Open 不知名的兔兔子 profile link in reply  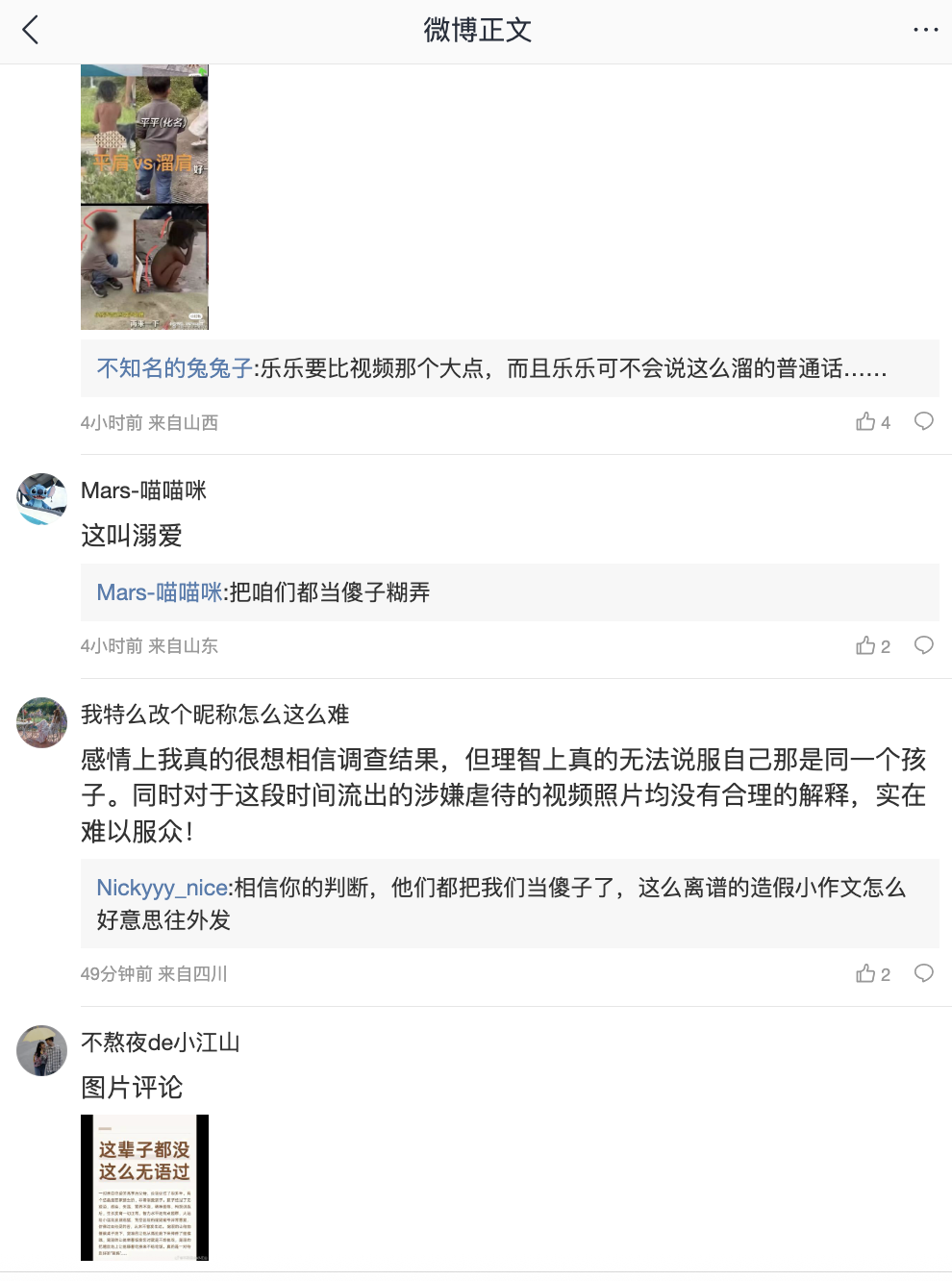tap(174, 368)
